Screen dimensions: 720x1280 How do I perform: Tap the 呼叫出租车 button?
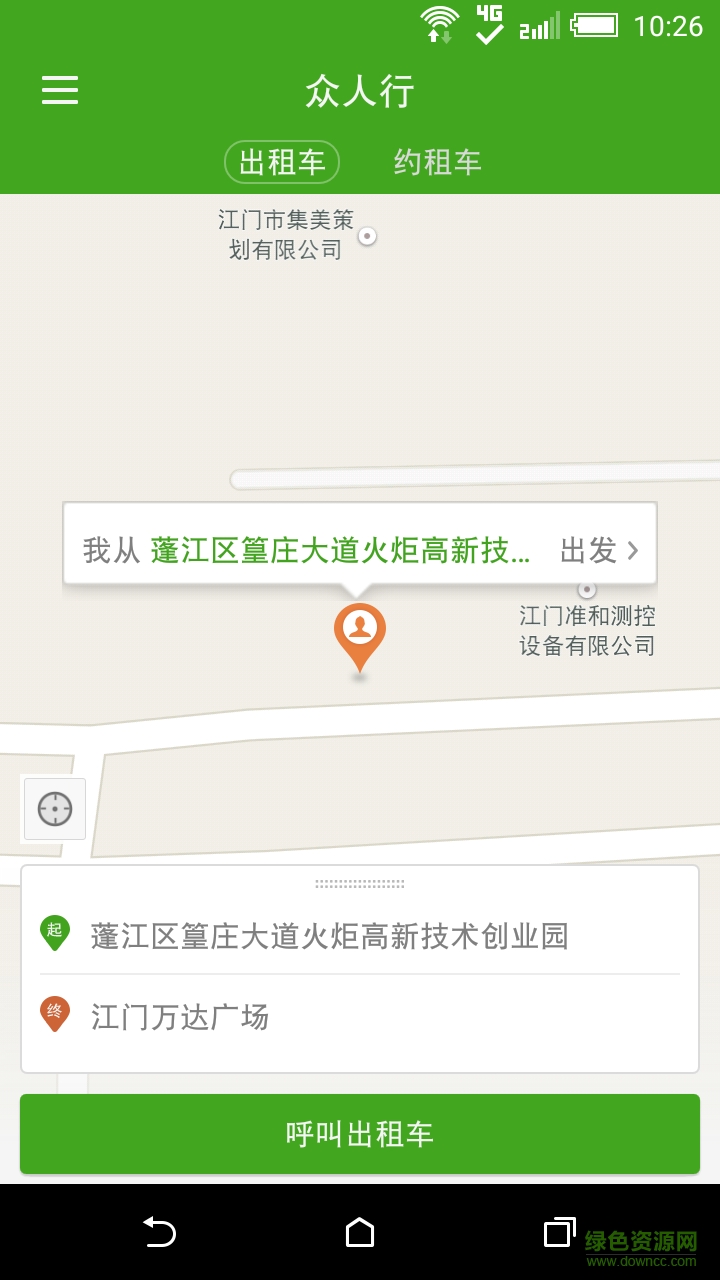[360, 1134]
